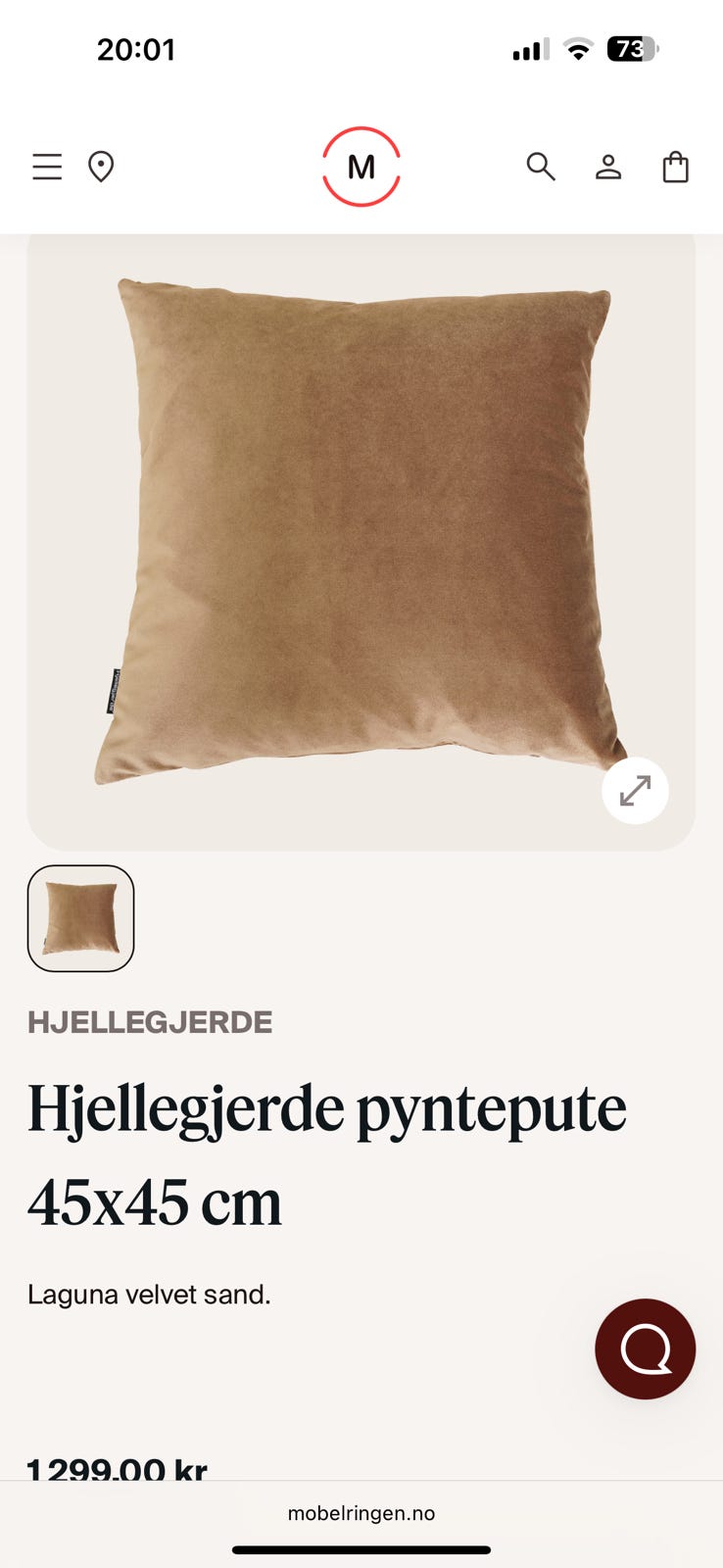
Task: Click the Møbelringen M logo
Action: click(361, 167)
